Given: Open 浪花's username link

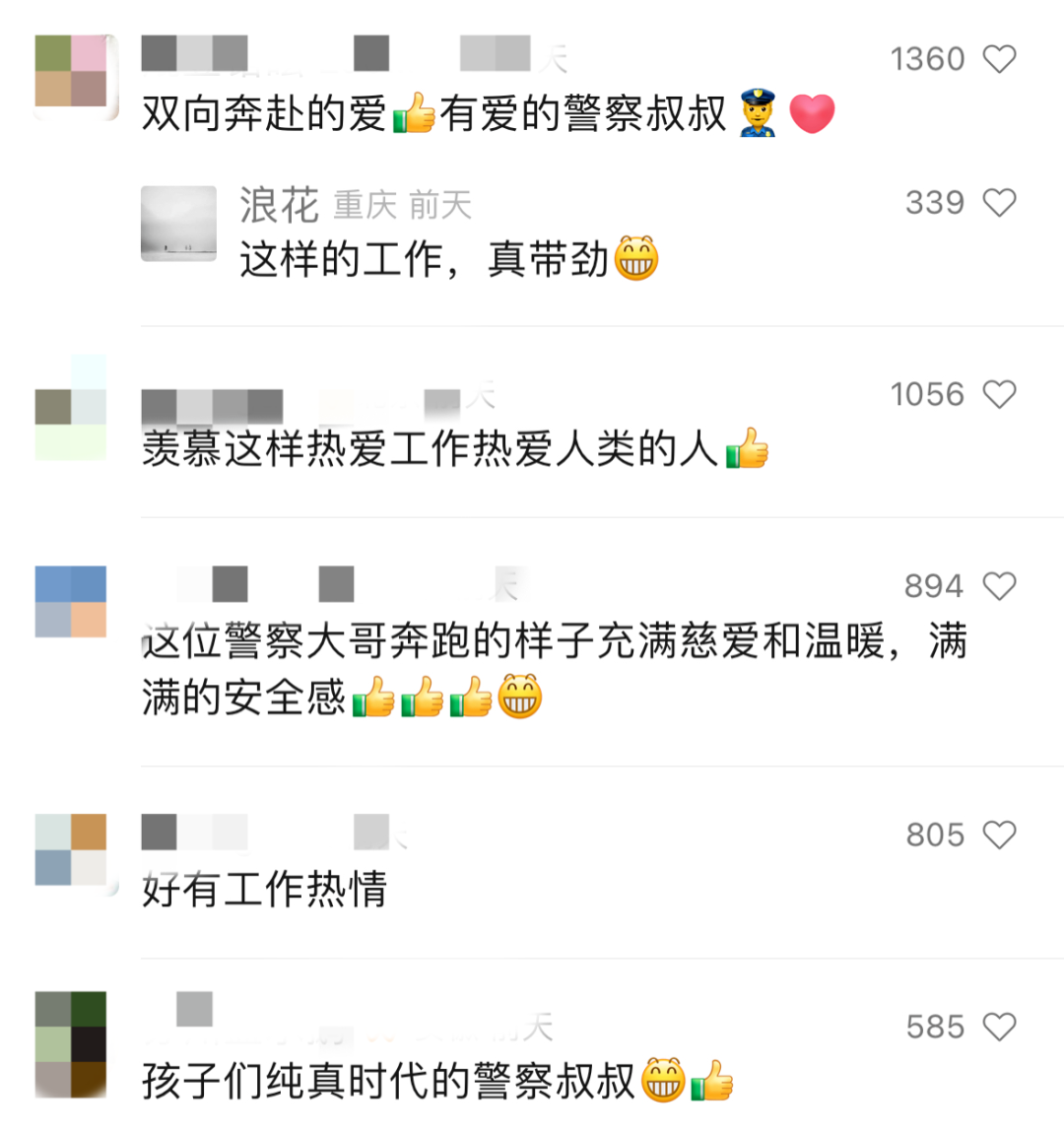Looking at the screenshot, I should point(279,206).
